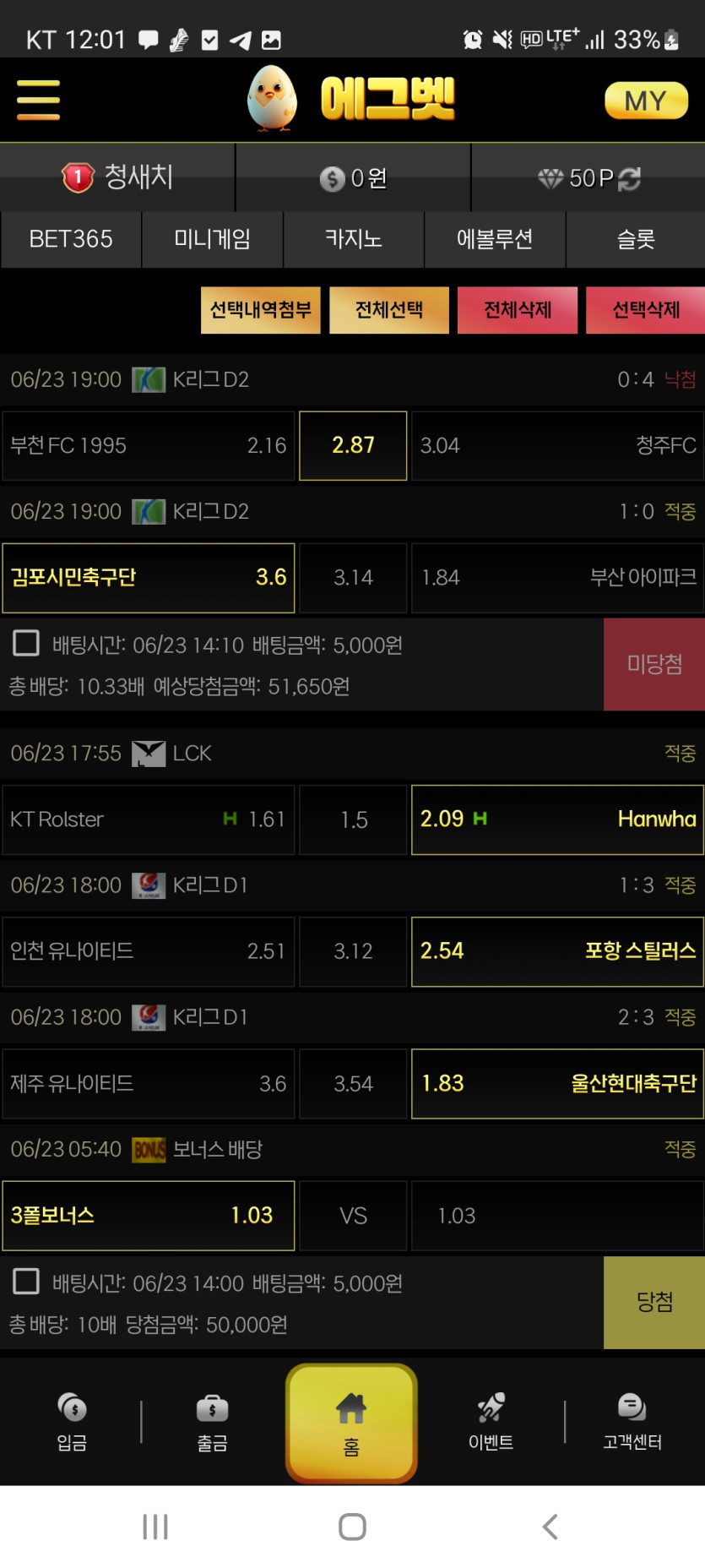Refresh the 50P points balance
The image size is (705, 1568).
[x=630, y=178]
